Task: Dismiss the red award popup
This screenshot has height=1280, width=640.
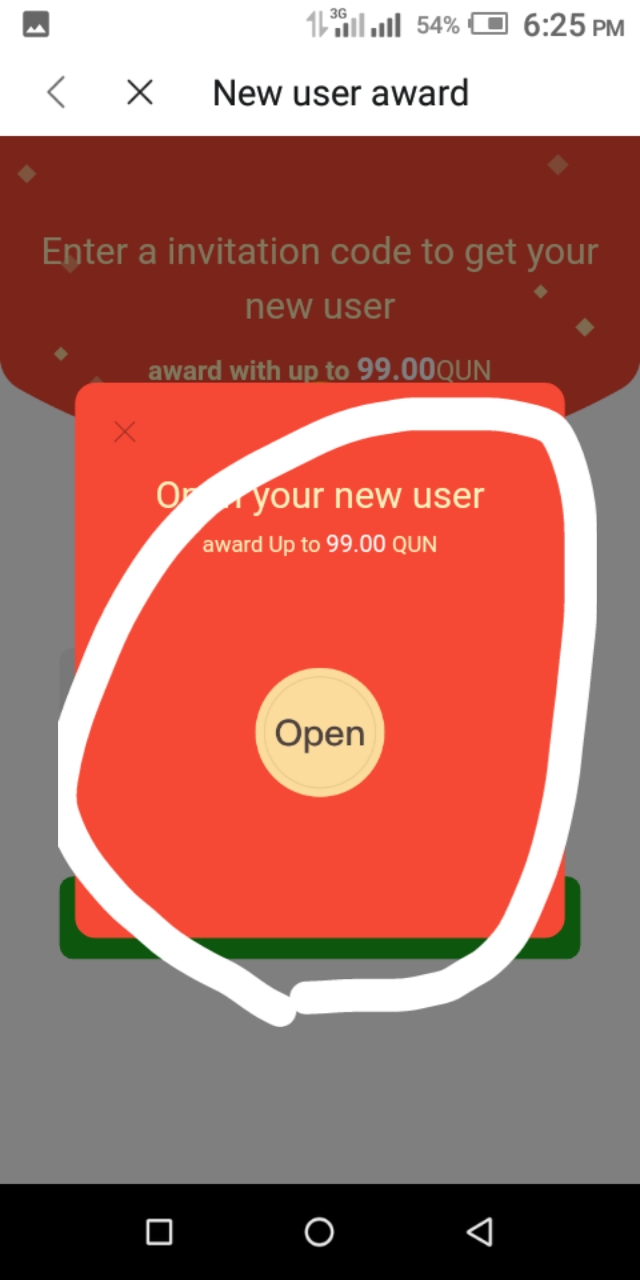Action: 124,432
